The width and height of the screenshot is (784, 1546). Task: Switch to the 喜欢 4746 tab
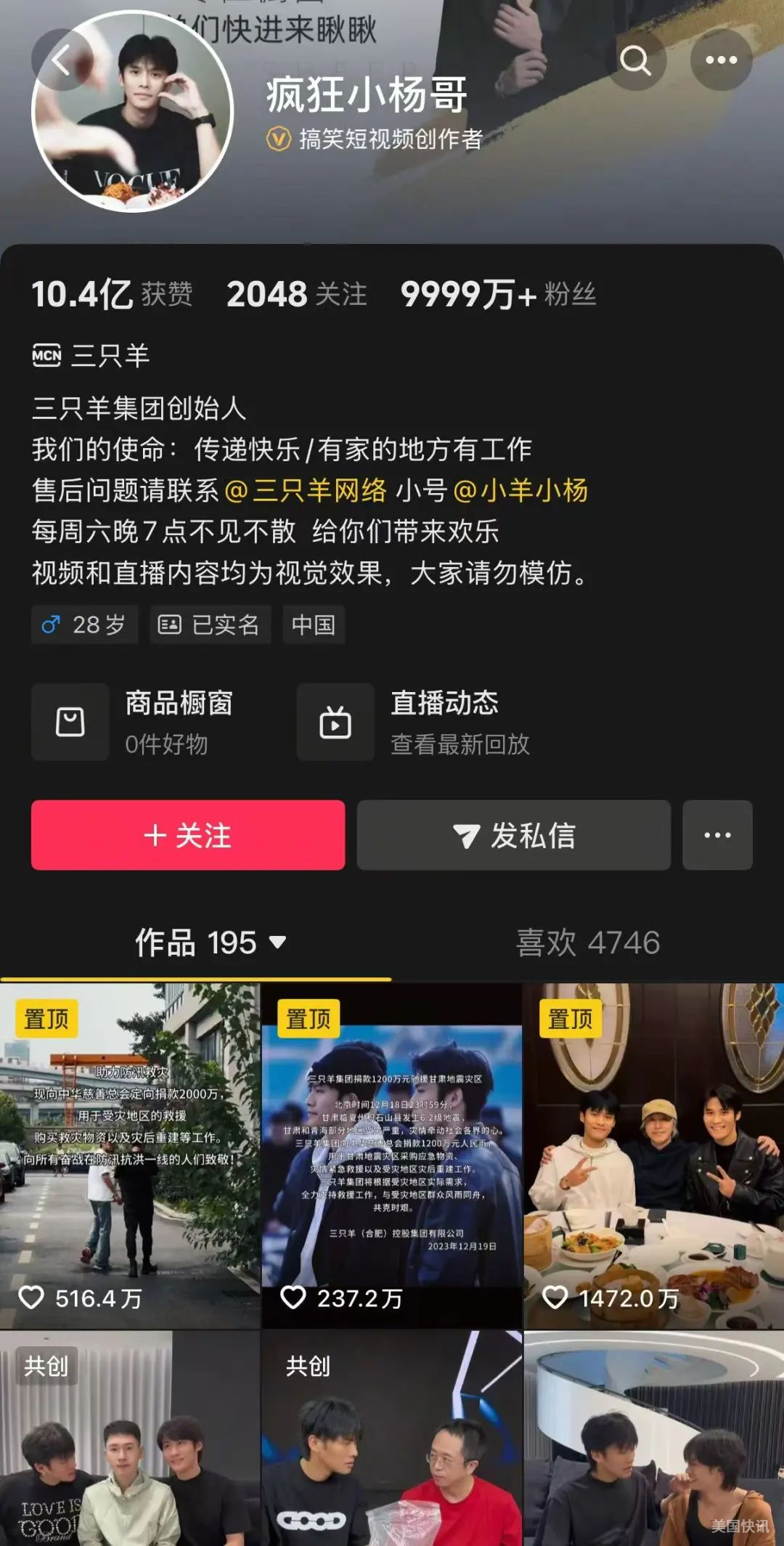point(587,943)
